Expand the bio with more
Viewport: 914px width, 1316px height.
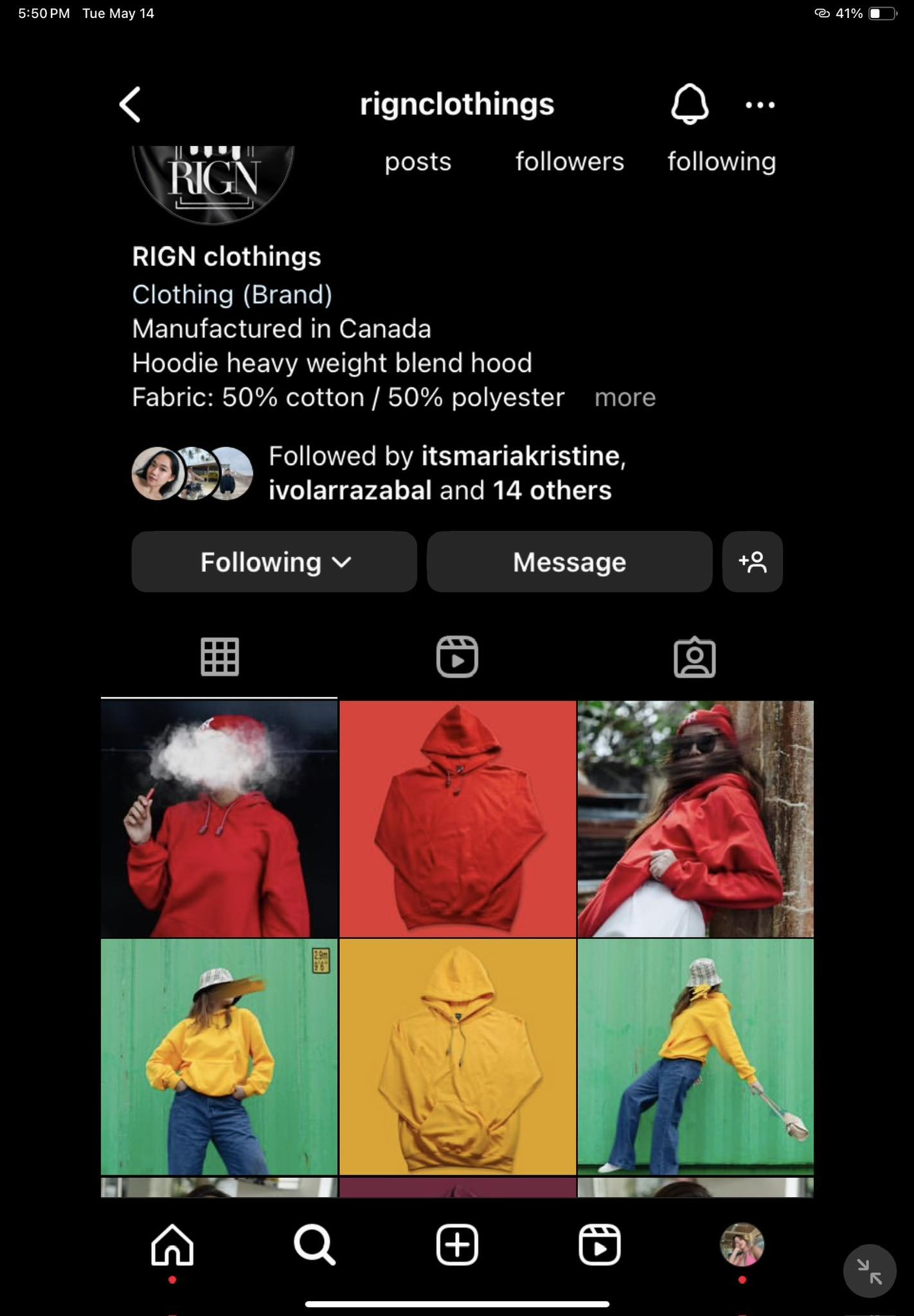click(x=625, y=398)
